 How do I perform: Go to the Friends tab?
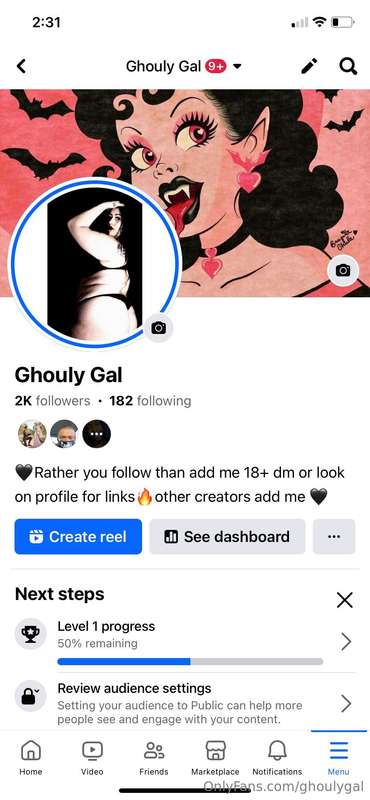click(154, 757)
